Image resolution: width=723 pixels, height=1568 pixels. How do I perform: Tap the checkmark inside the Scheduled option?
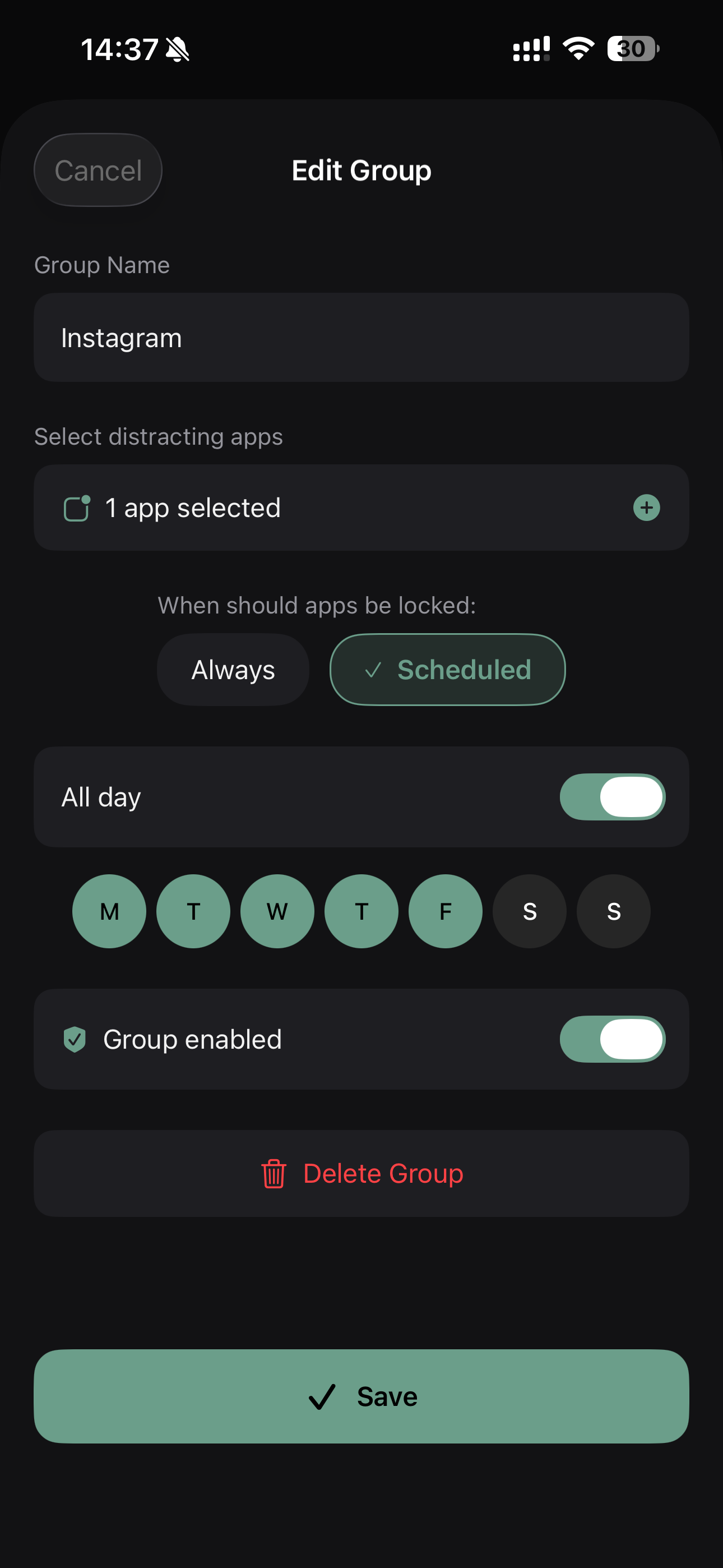point(375,670)
